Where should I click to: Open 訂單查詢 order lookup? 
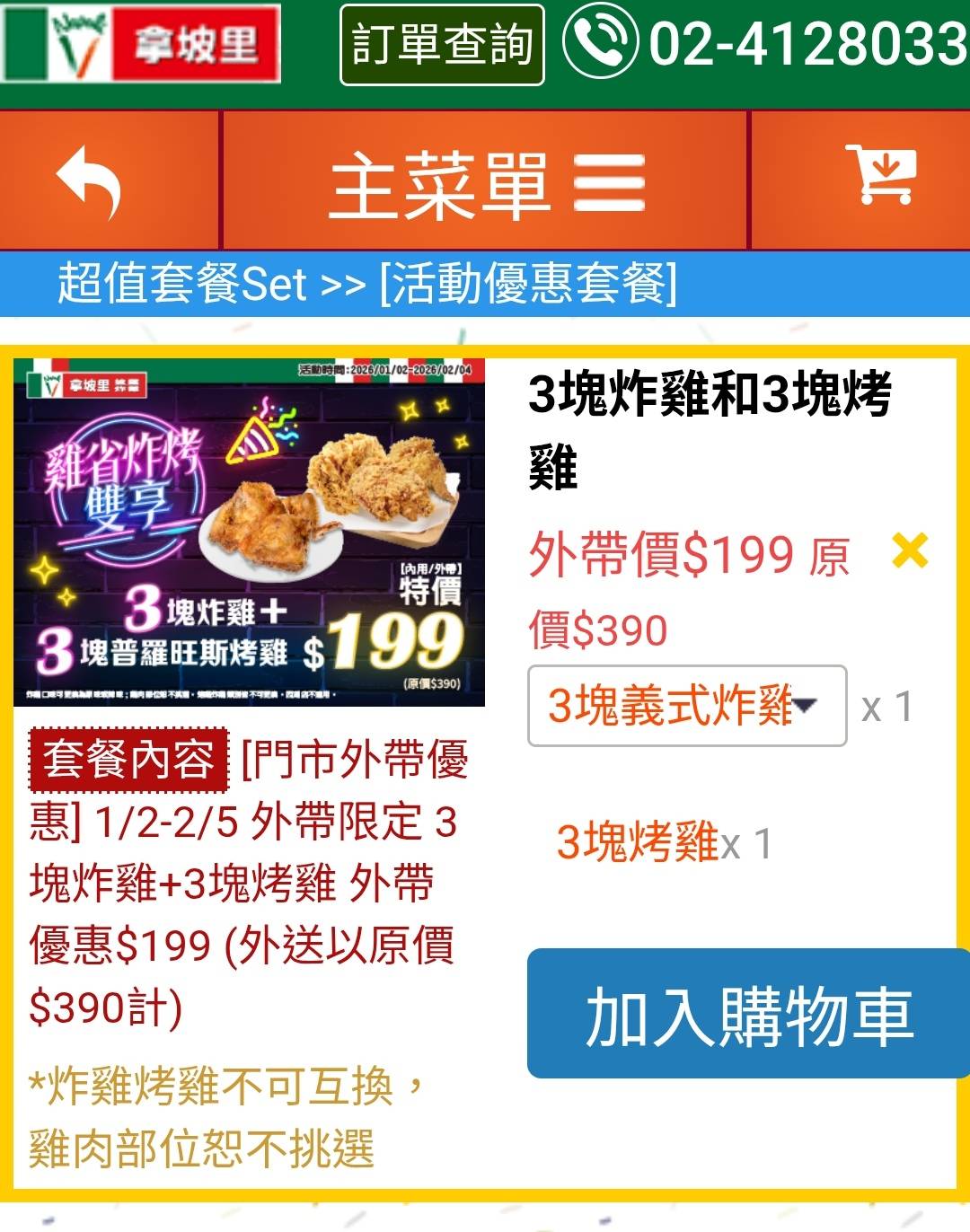442,45
